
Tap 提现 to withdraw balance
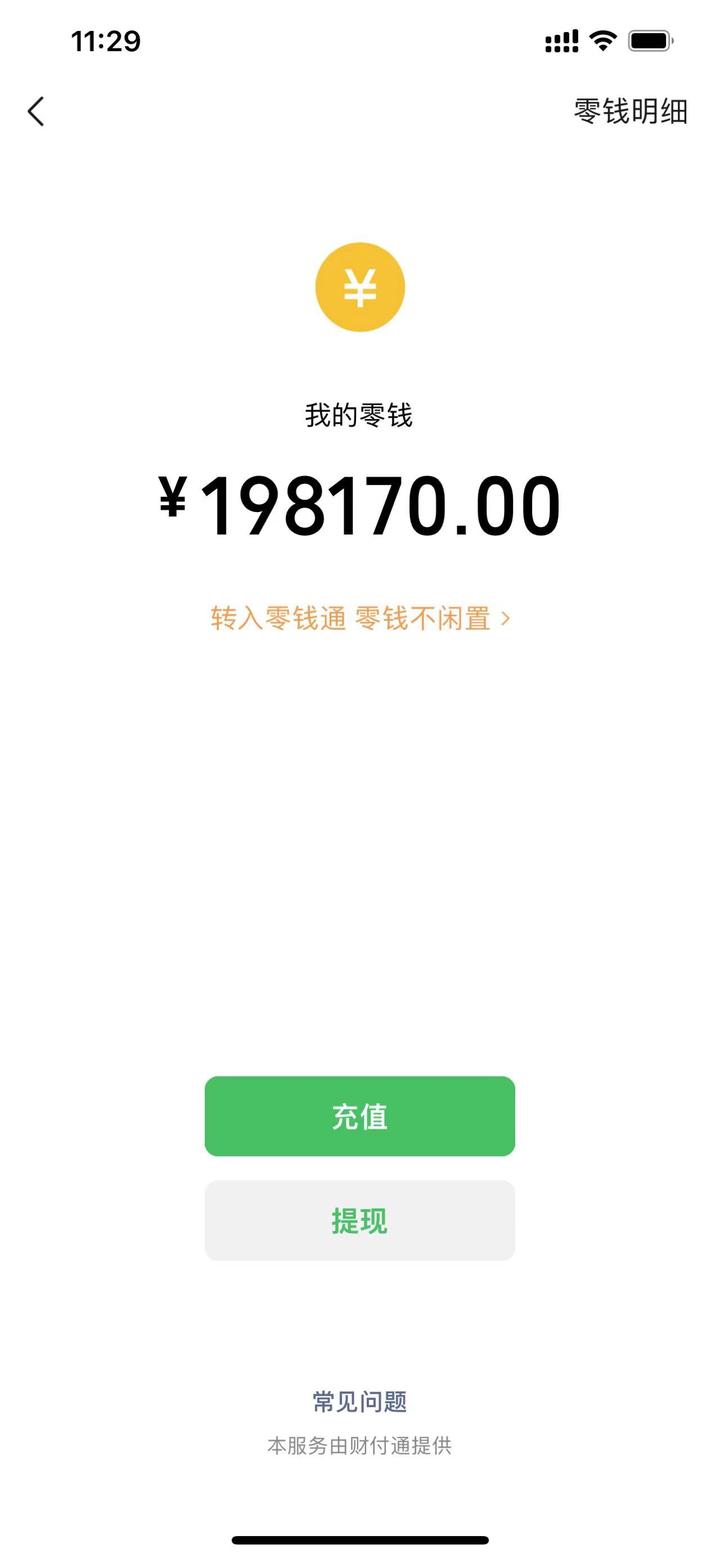click(360, 1220)
